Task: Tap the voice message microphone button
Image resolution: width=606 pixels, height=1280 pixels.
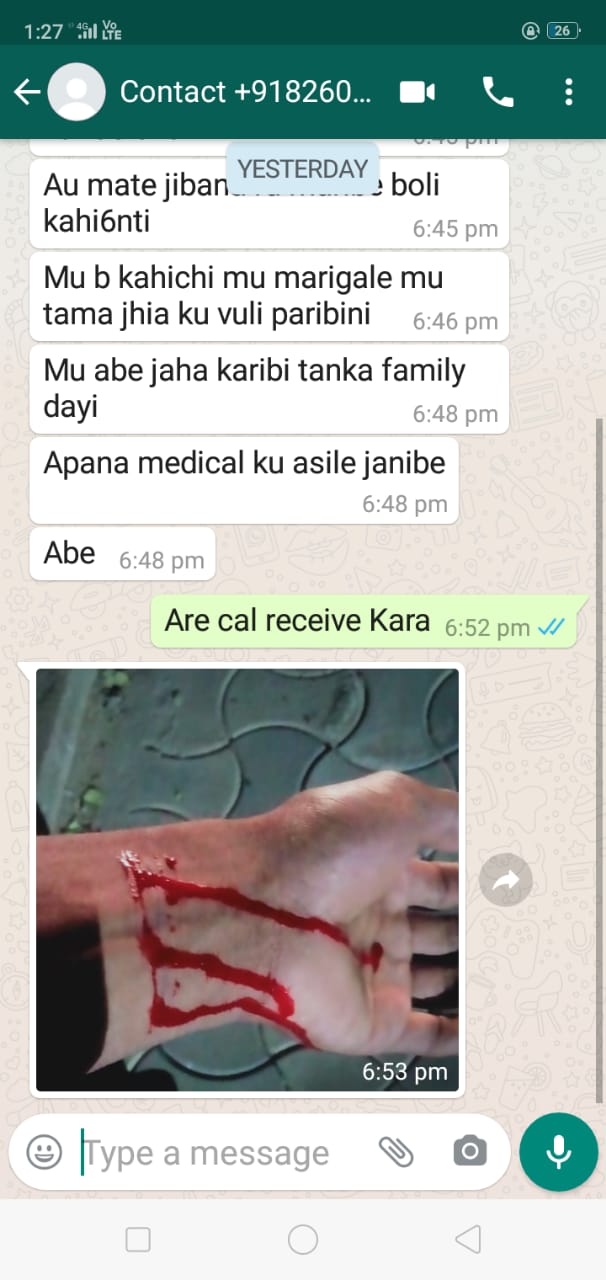Action: (558, 1152)
